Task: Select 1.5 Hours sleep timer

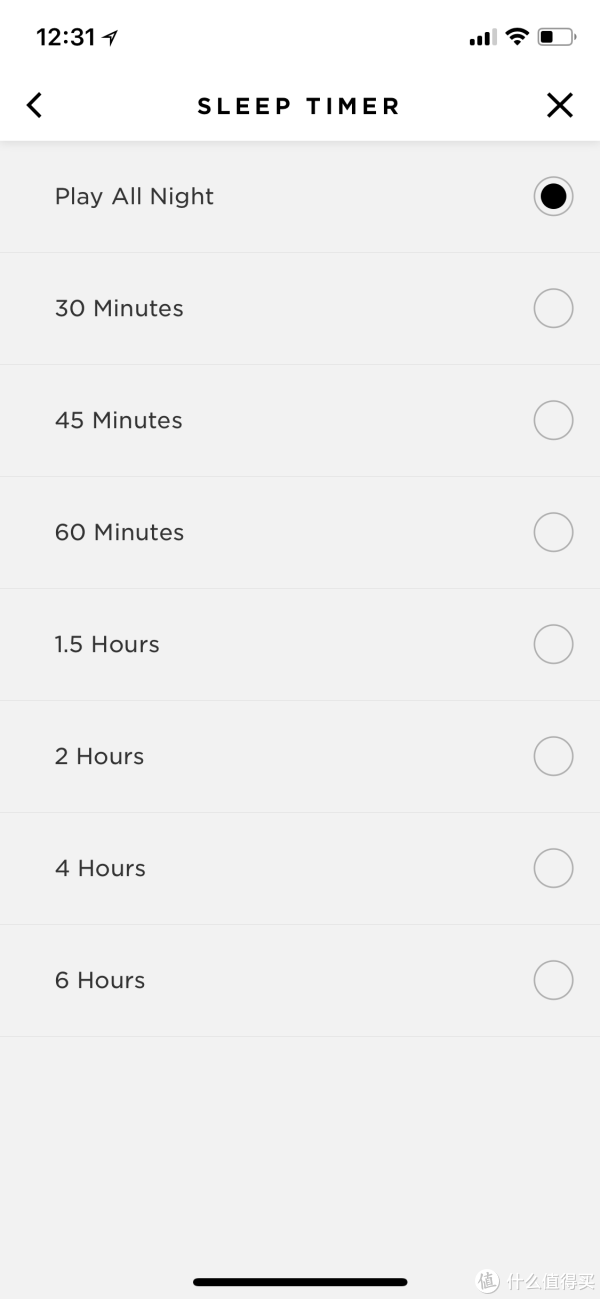Action: click(300, 645)
